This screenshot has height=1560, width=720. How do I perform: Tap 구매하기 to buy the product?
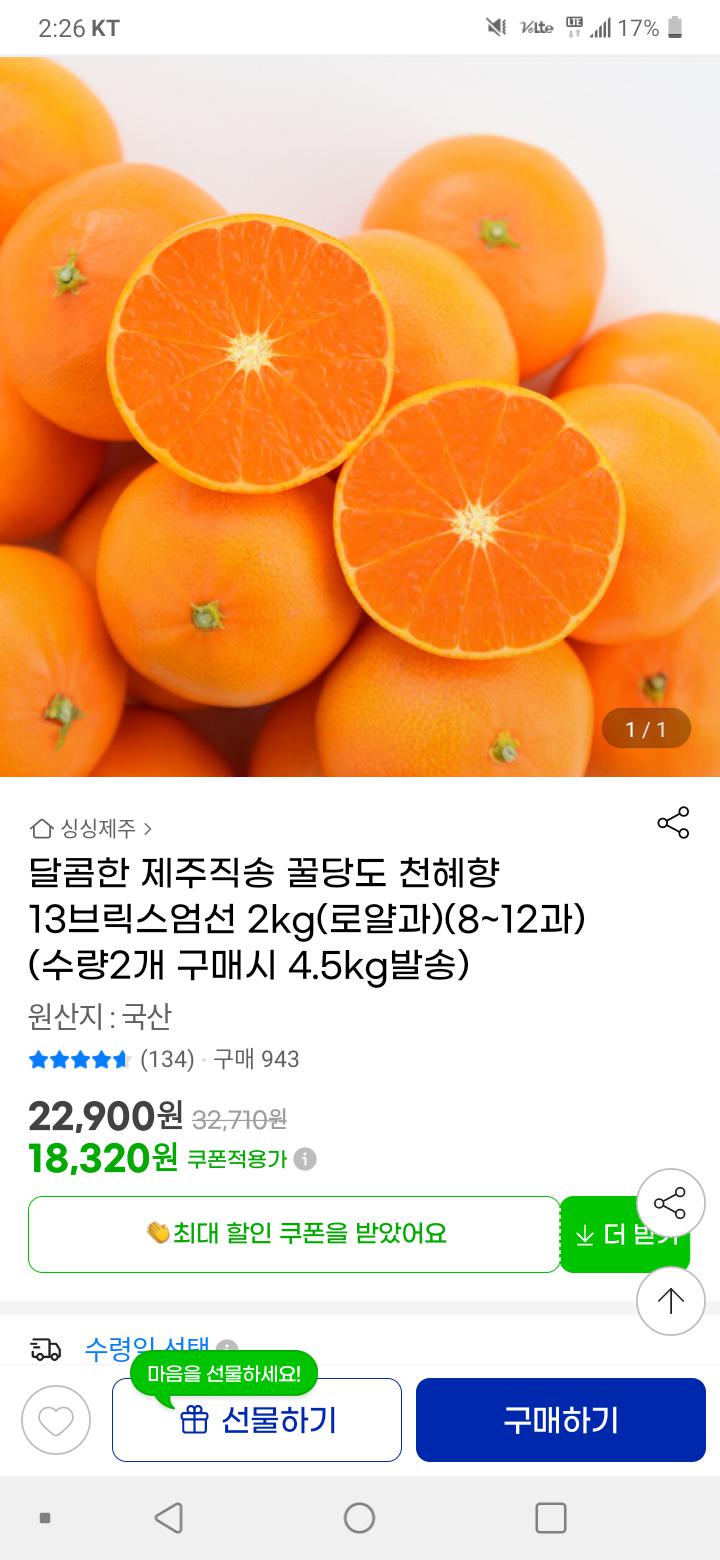(x=560, y=1420)
